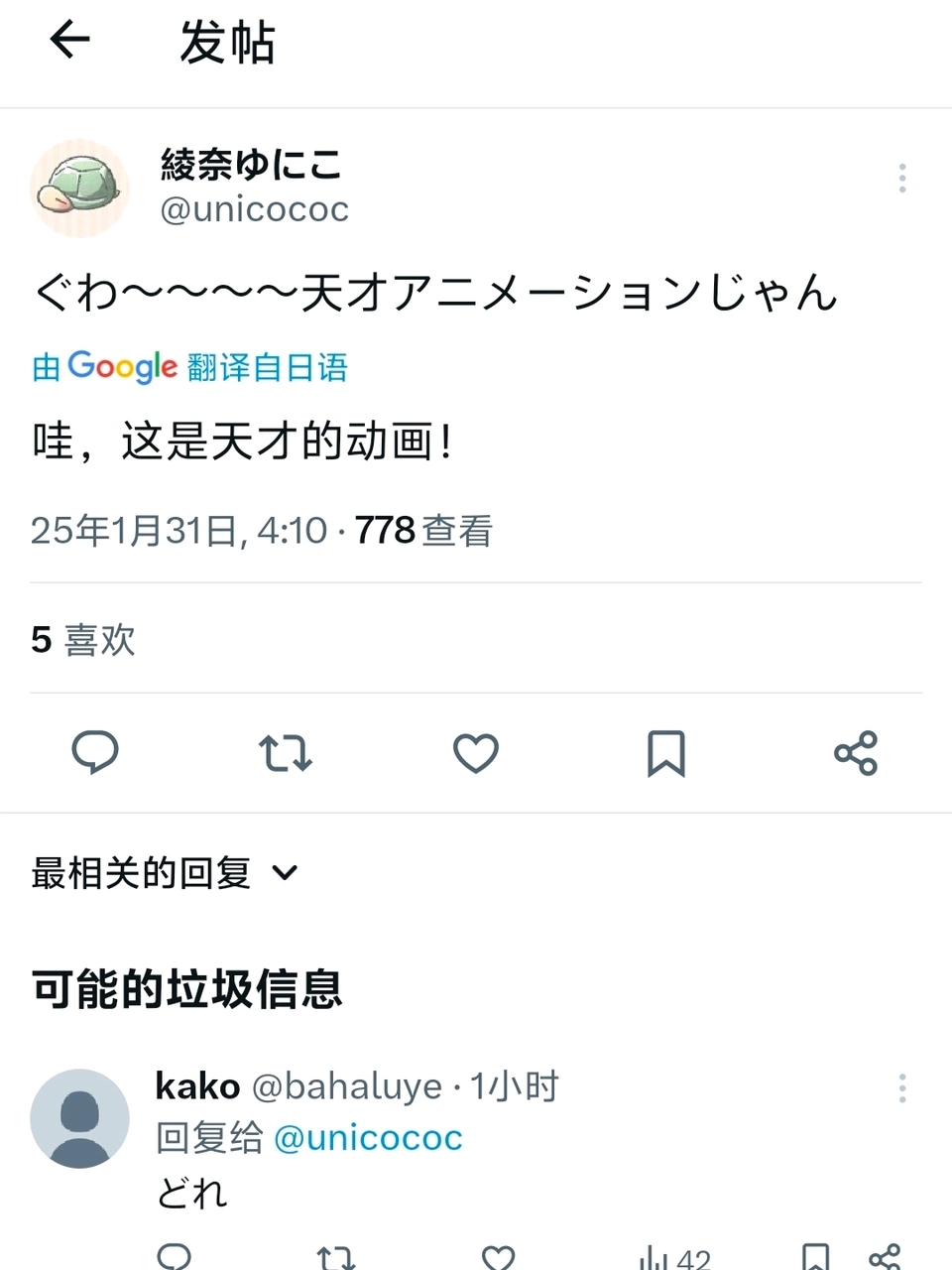Viewport: 952px width, 1270px height.
Task: Open 綾奈ゆにこ's turtle profile avatar
Action: tap(79, 188)
